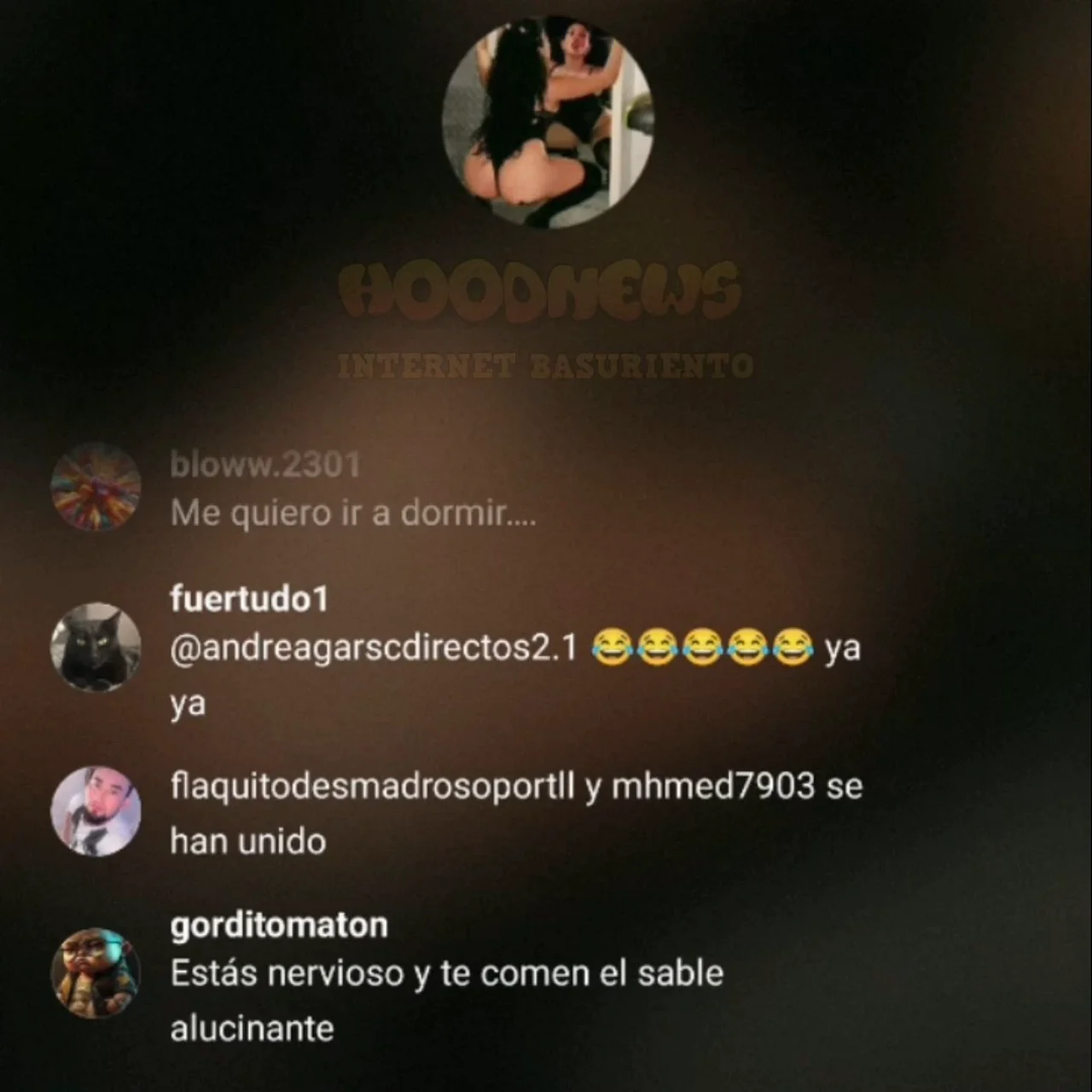Open the host's round profile picture

pyautogui.click(x=548, y=121)
